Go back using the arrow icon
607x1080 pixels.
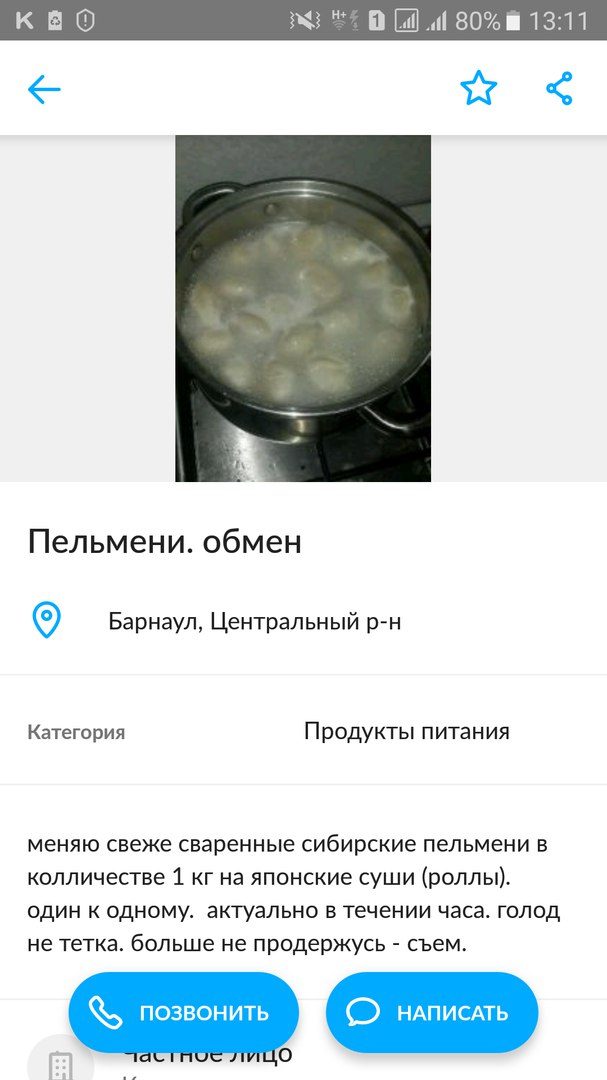pos(44,90)
